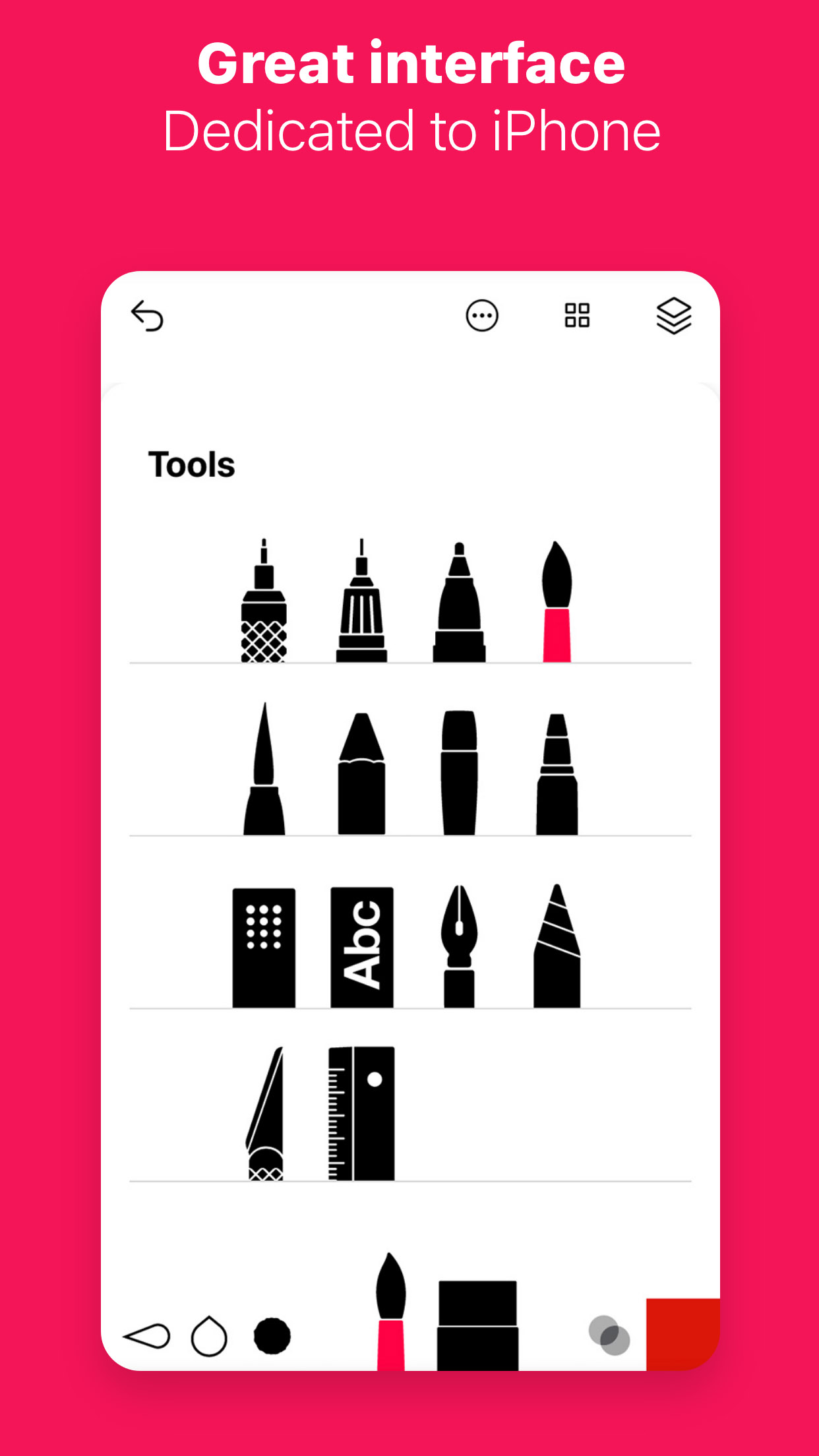Screen dimensions: 819x1456
Task: Open the three-dot options menu
Action: coord(481,317)
